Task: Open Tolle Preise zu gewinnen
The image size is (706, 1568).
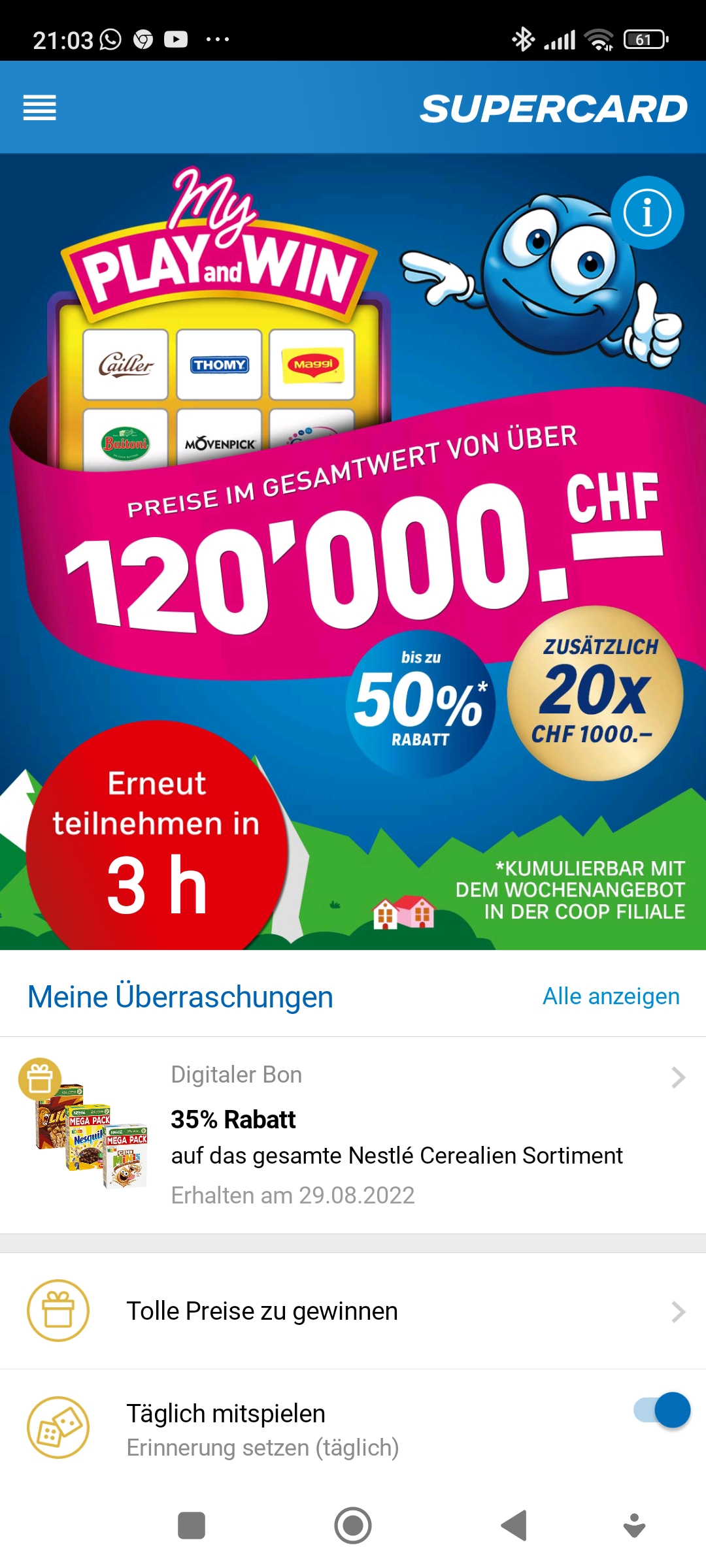Action: point(353,1311)
